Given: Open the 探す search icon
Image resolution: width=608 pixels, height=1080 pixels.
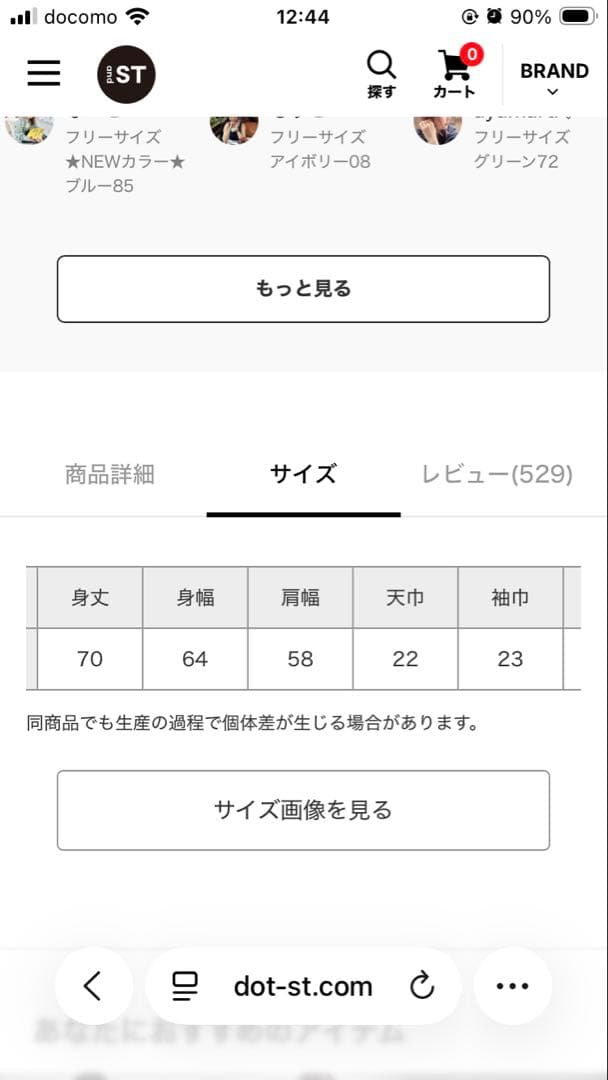Looking at the screenshot, I should 381,75.
